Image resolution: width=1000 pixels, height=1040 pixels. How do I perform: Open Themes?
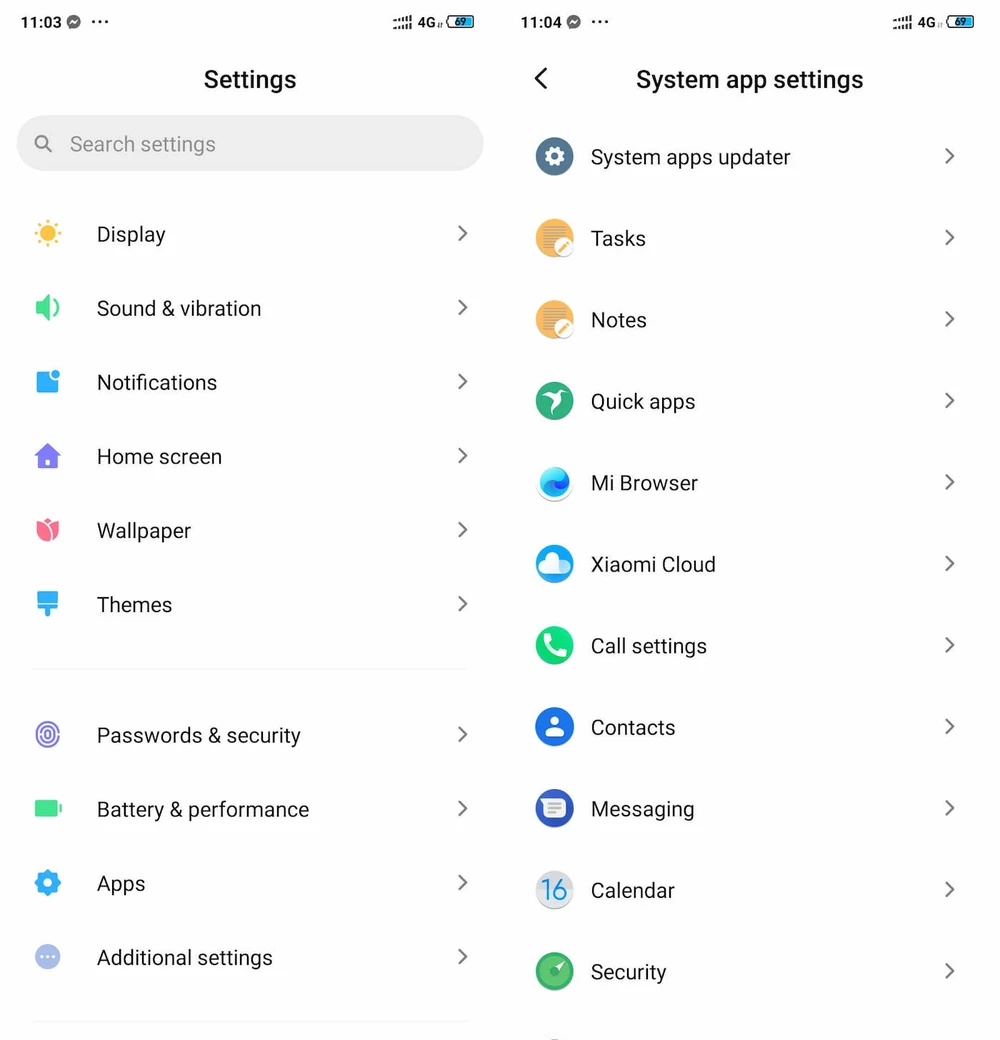tap(250, 604)
